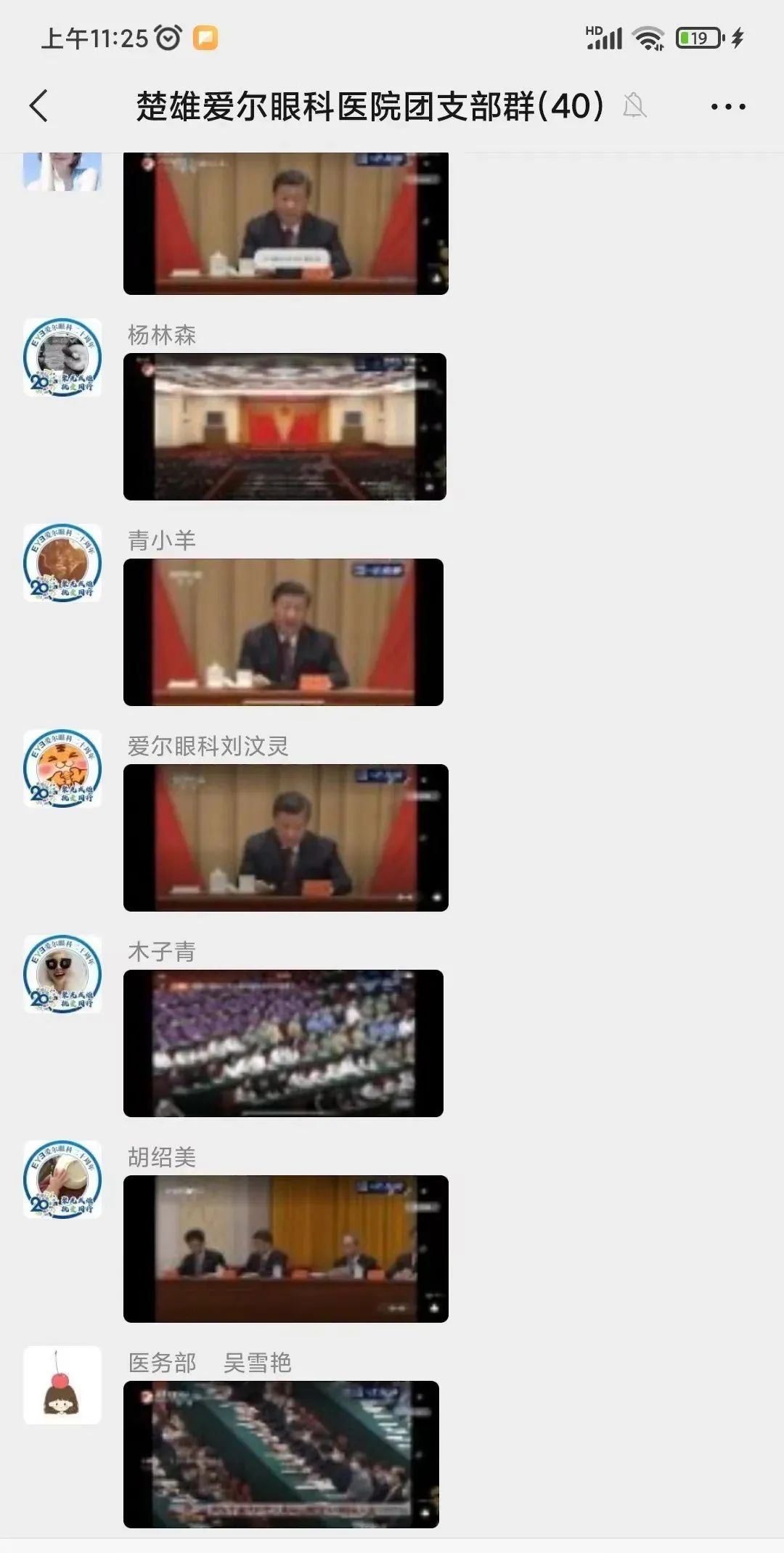View the image sent by 木子青
784x1553 pixels.
point(283,1043)
